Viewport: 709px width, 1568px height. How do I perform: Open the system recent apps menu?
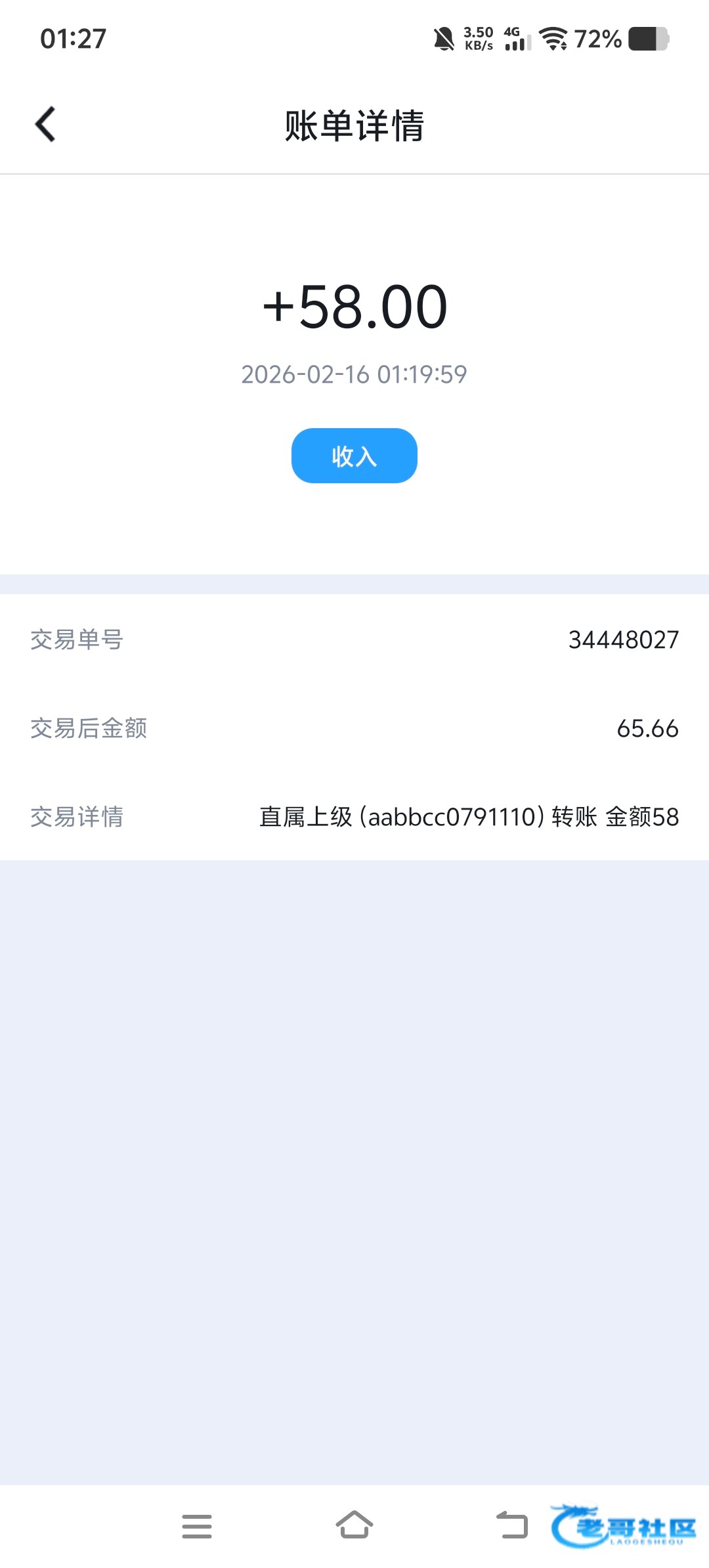coord(197,1526)
